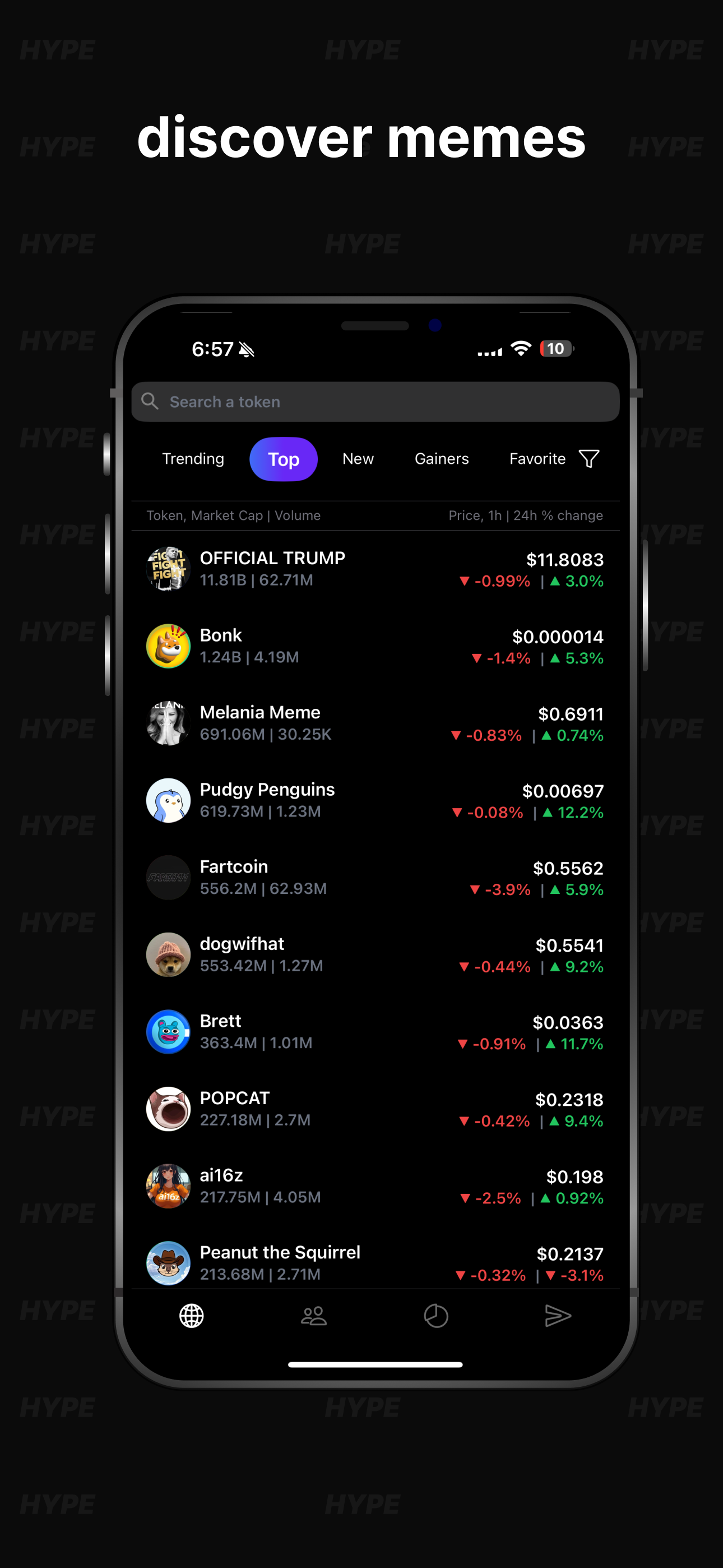The height and width of the screenshot is (1568, 723).
Task: Tap the send (paper plane) icon
Action: point(559,1316)
